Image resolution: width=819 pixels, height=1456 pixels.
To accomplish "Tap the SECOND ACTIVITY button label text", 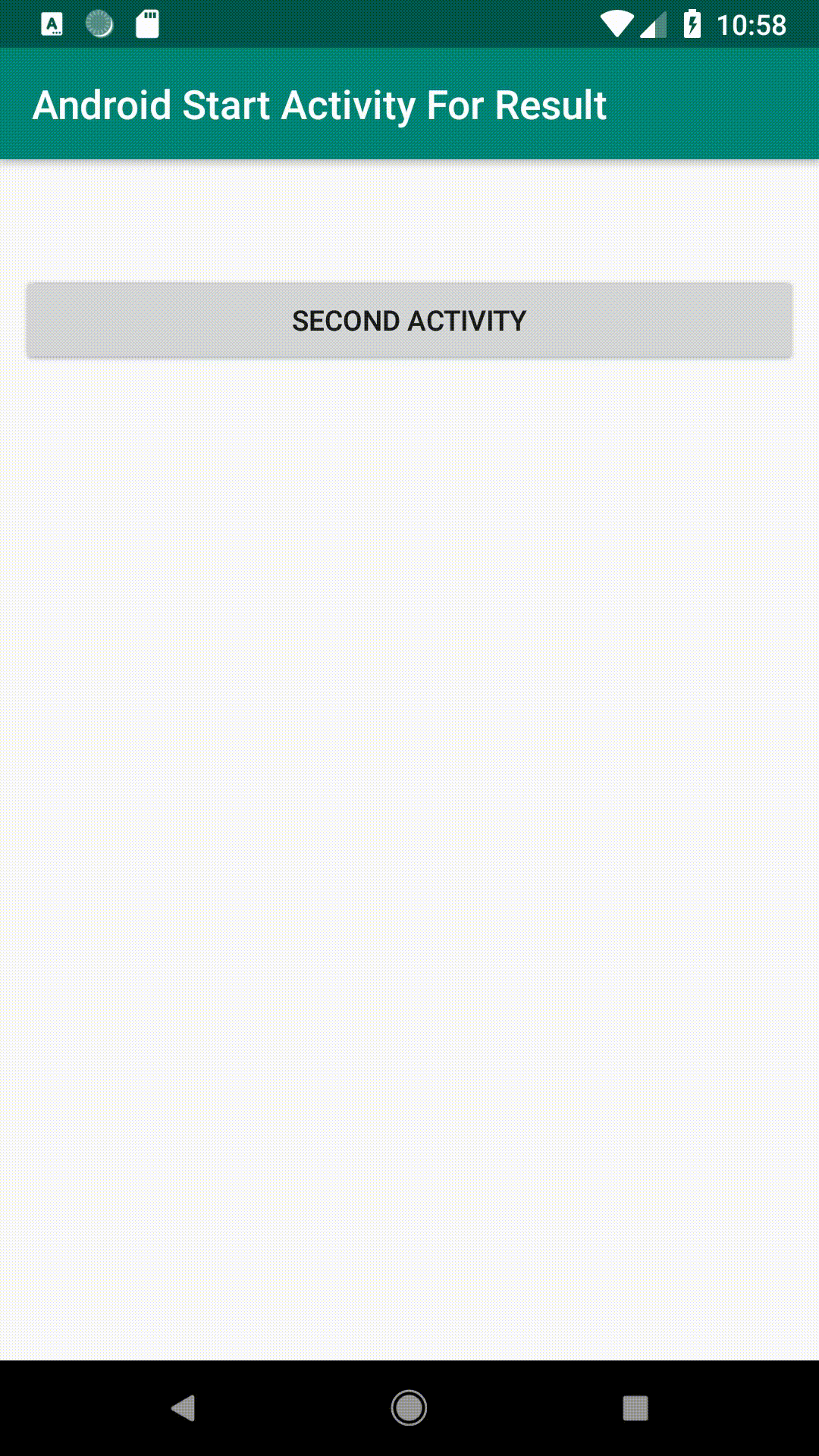I will tap(409, 320).
